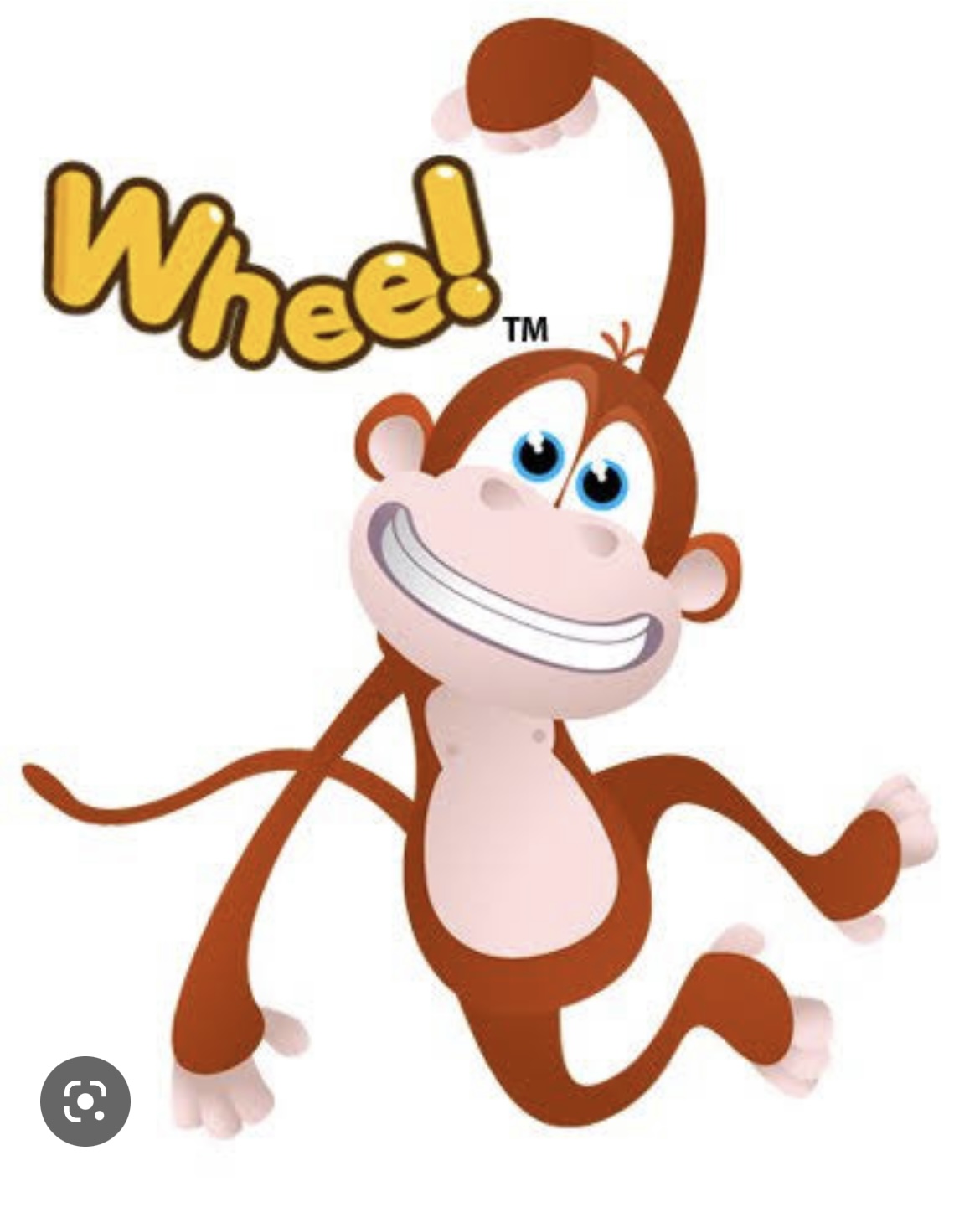Search this image with the Lens icon
The image size is (980, 1207).
[85, 1101]
